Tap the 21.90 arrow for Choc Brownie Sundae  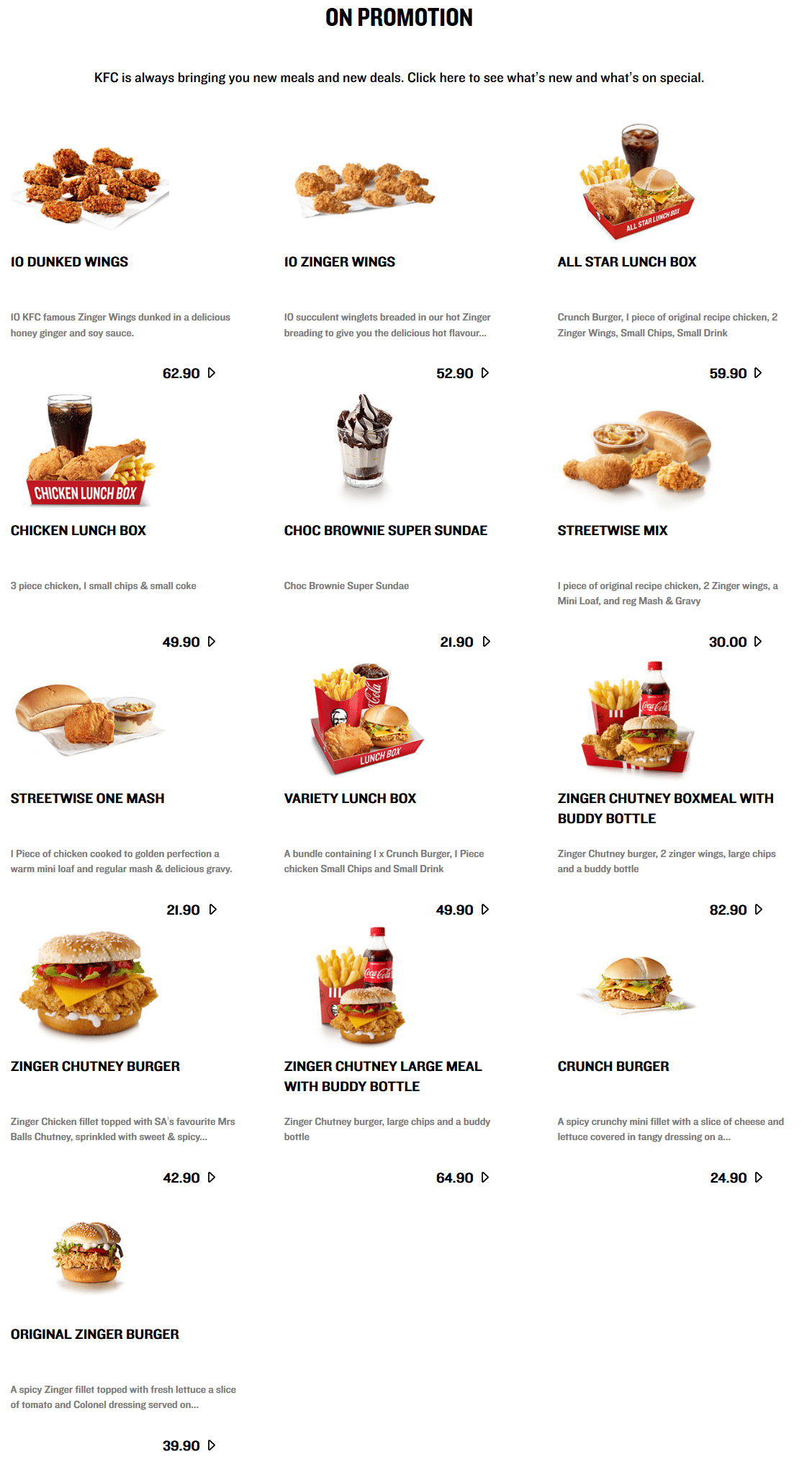pos(486,642)
